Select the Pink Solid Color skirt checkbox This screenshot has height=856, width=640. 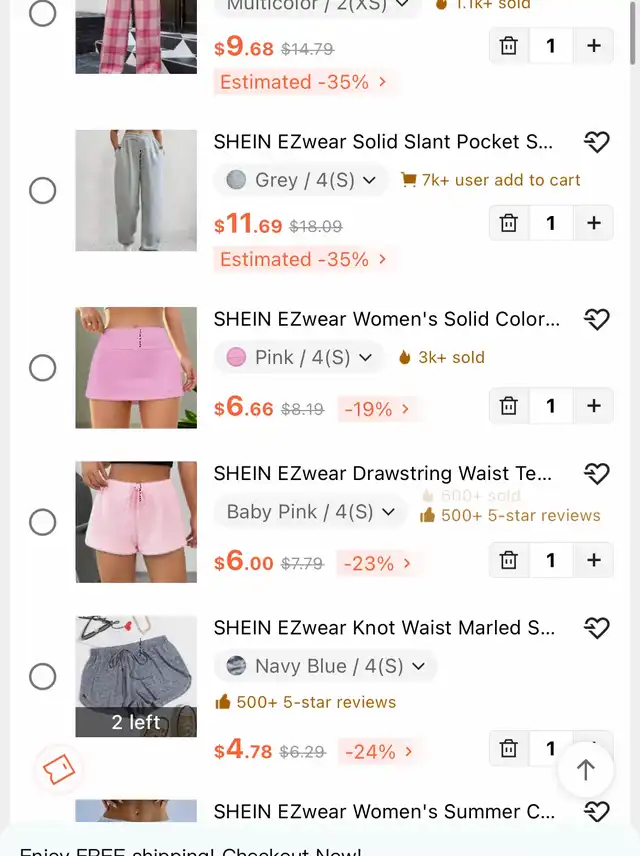coord(42,368)
